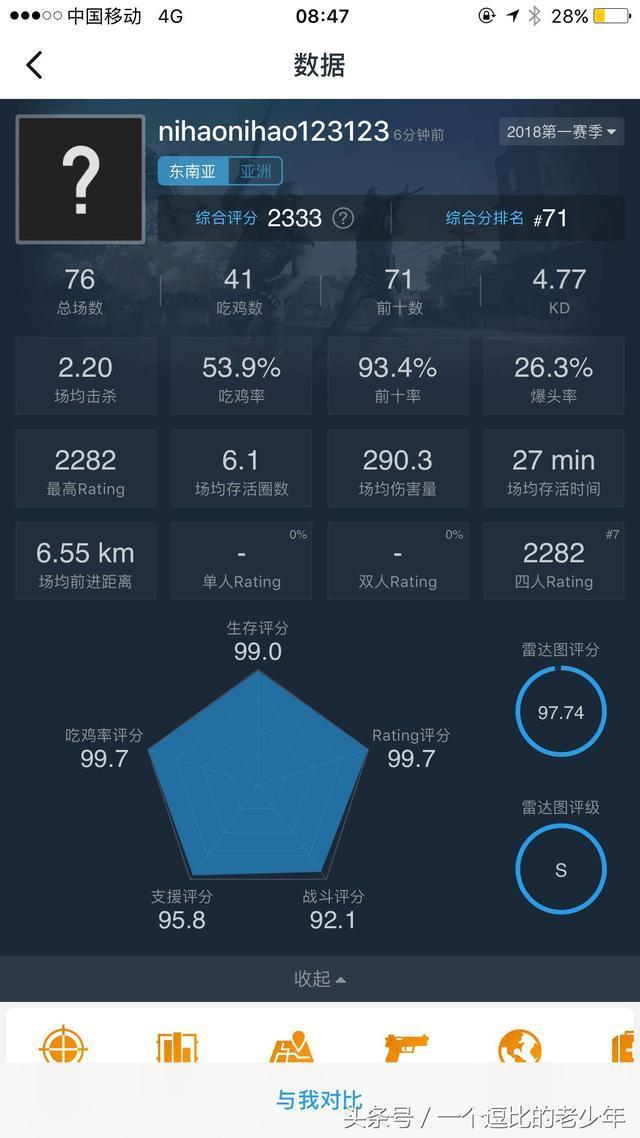The image size is (640, 1138).
Task: Open the player avatar placeholder
Action: [80, 180]
